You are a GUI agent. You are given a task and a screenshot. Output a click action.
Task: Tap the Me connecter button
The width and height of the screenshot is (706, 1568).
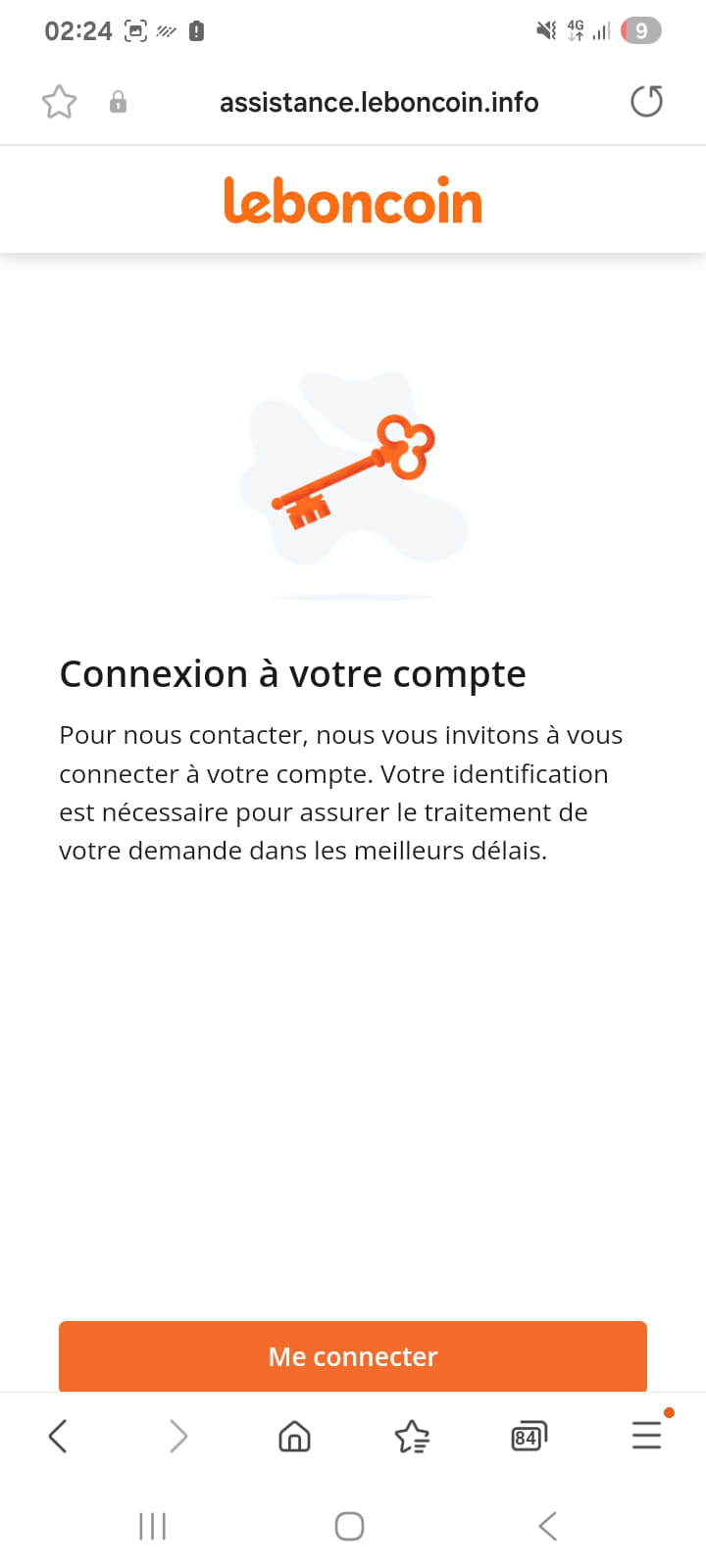point(353,1356)
